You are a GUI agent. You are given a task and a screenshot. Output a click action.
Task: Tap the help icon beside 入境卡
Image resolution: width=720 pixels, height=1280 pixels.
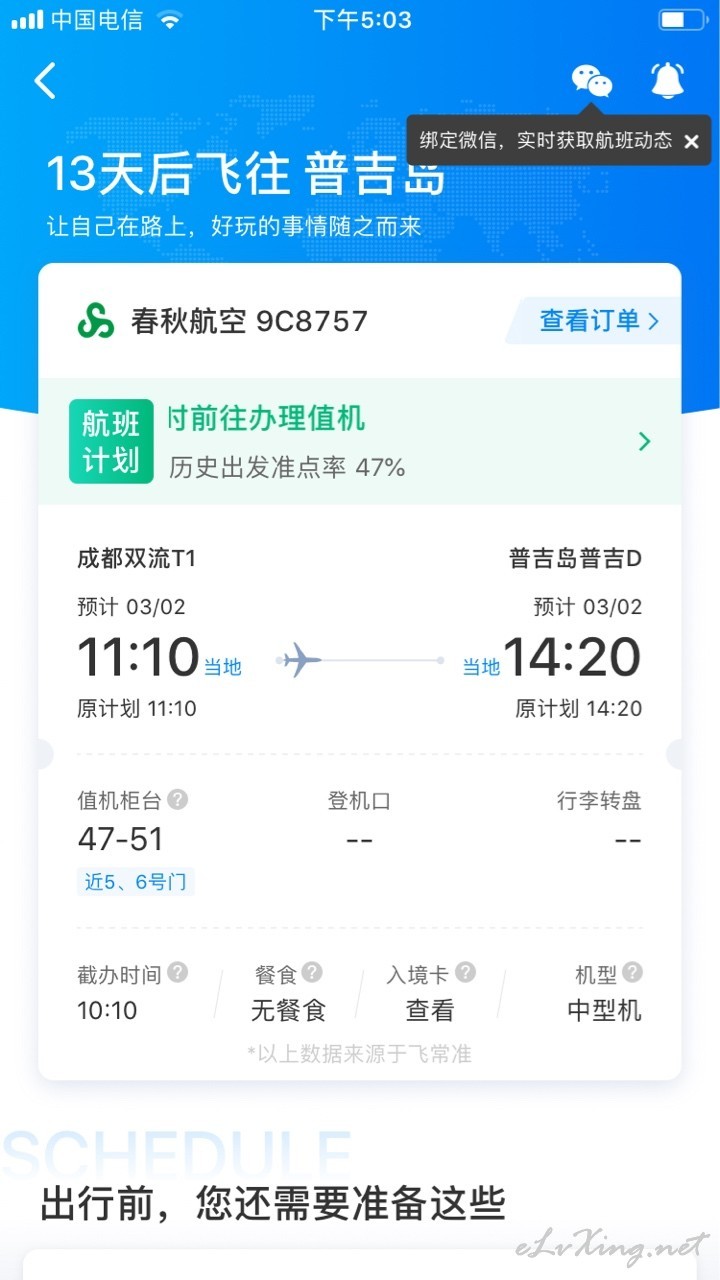point(465,972)
